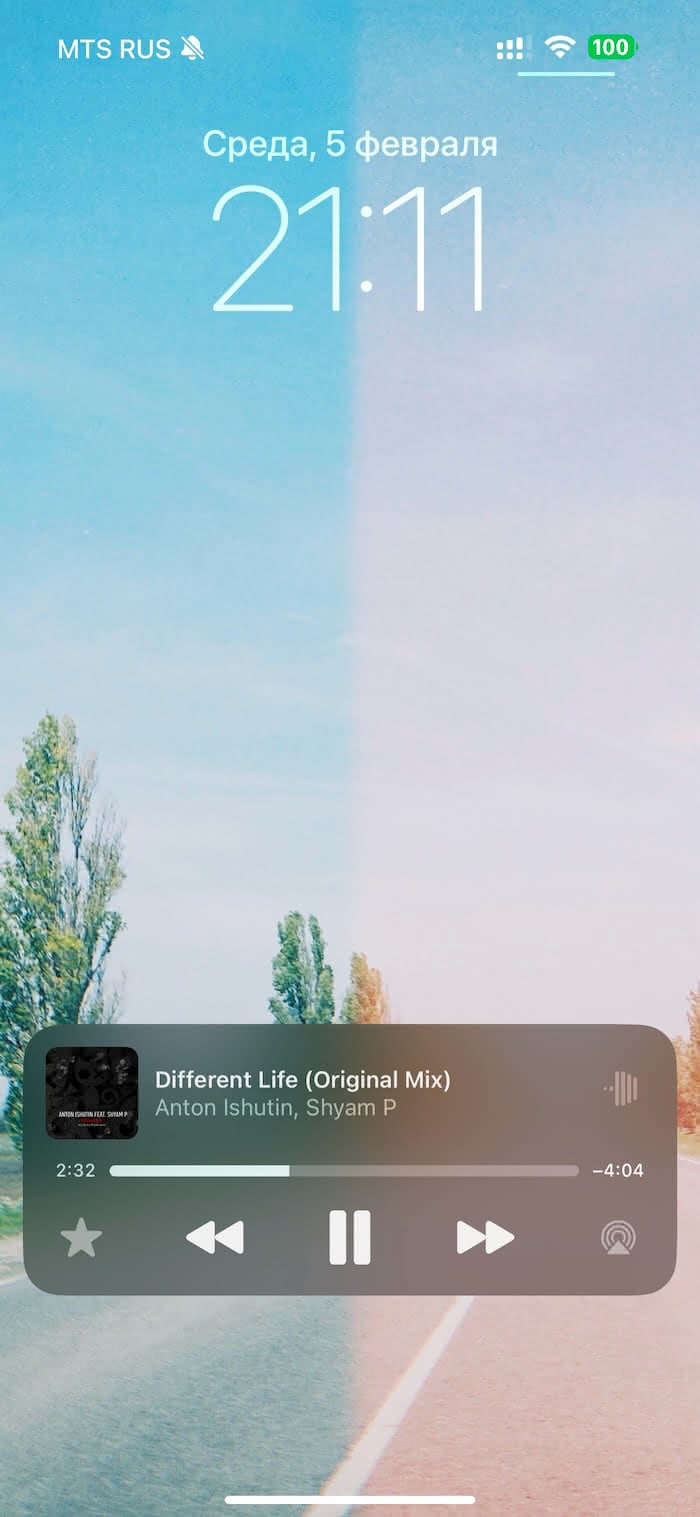
Task: Open AirPlay output selection
Action: (618, 1238)
